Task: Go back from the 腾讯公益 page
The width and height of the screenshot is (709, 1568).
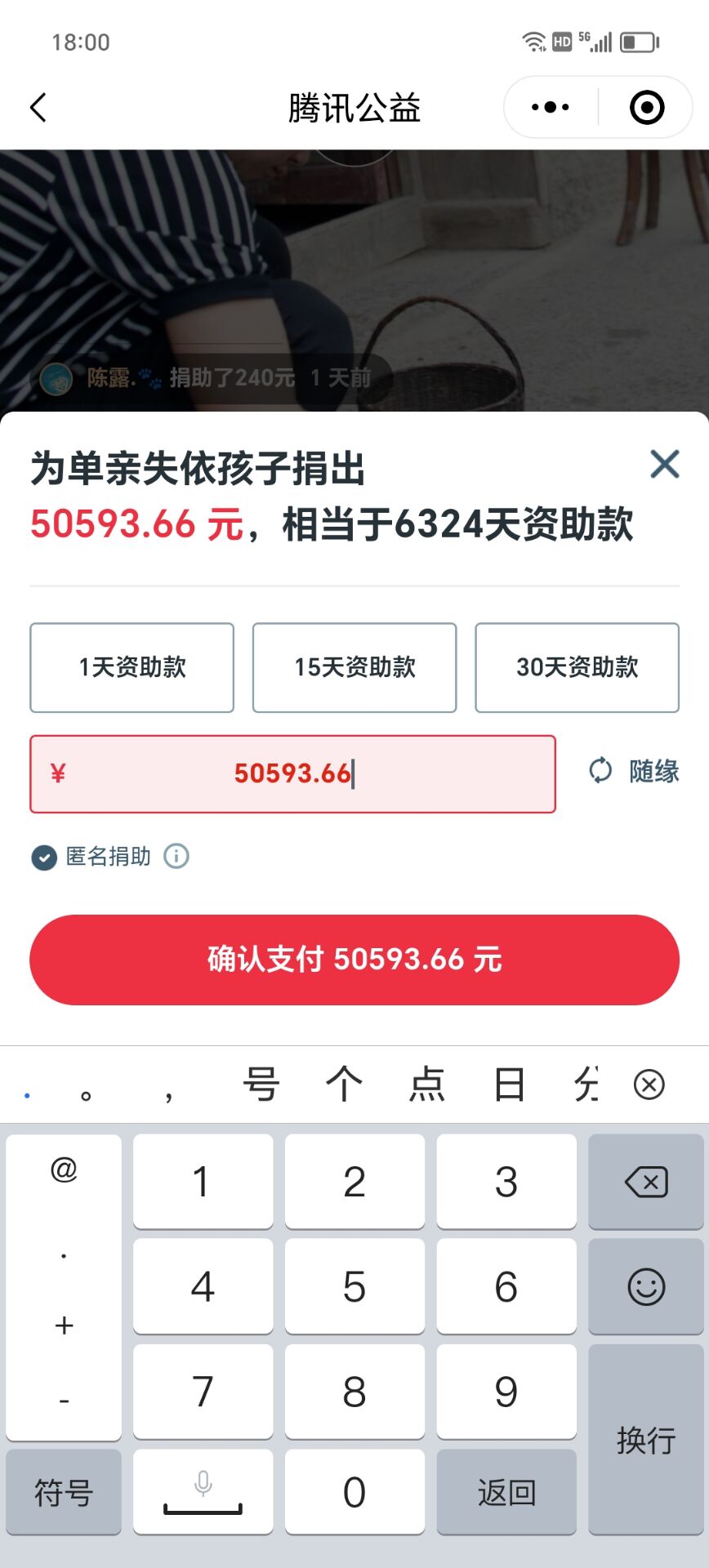Action: pyautogui.click(x=38, y=107)
